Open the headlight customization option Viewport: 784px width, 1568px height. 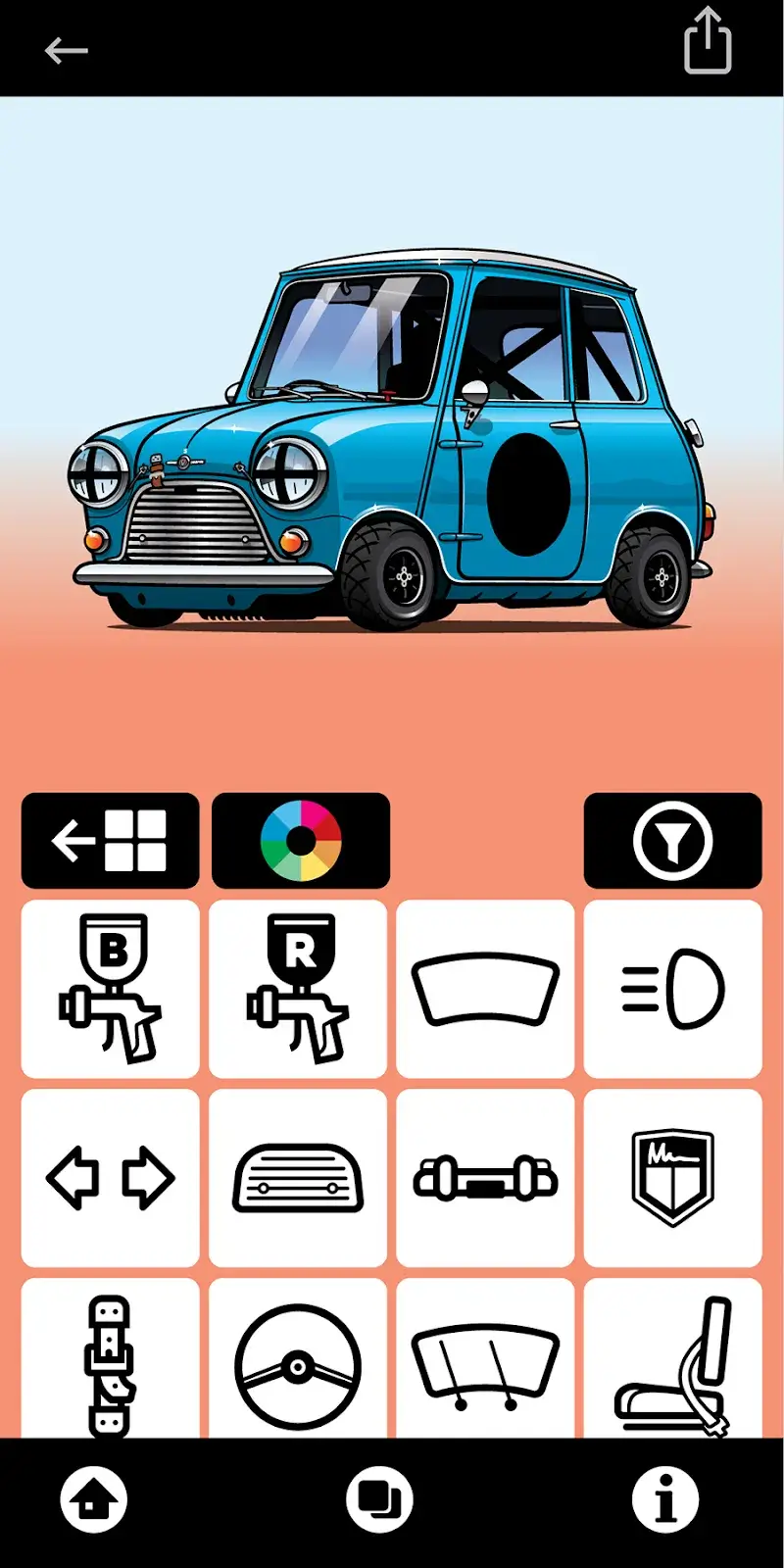tap(673, 987)
